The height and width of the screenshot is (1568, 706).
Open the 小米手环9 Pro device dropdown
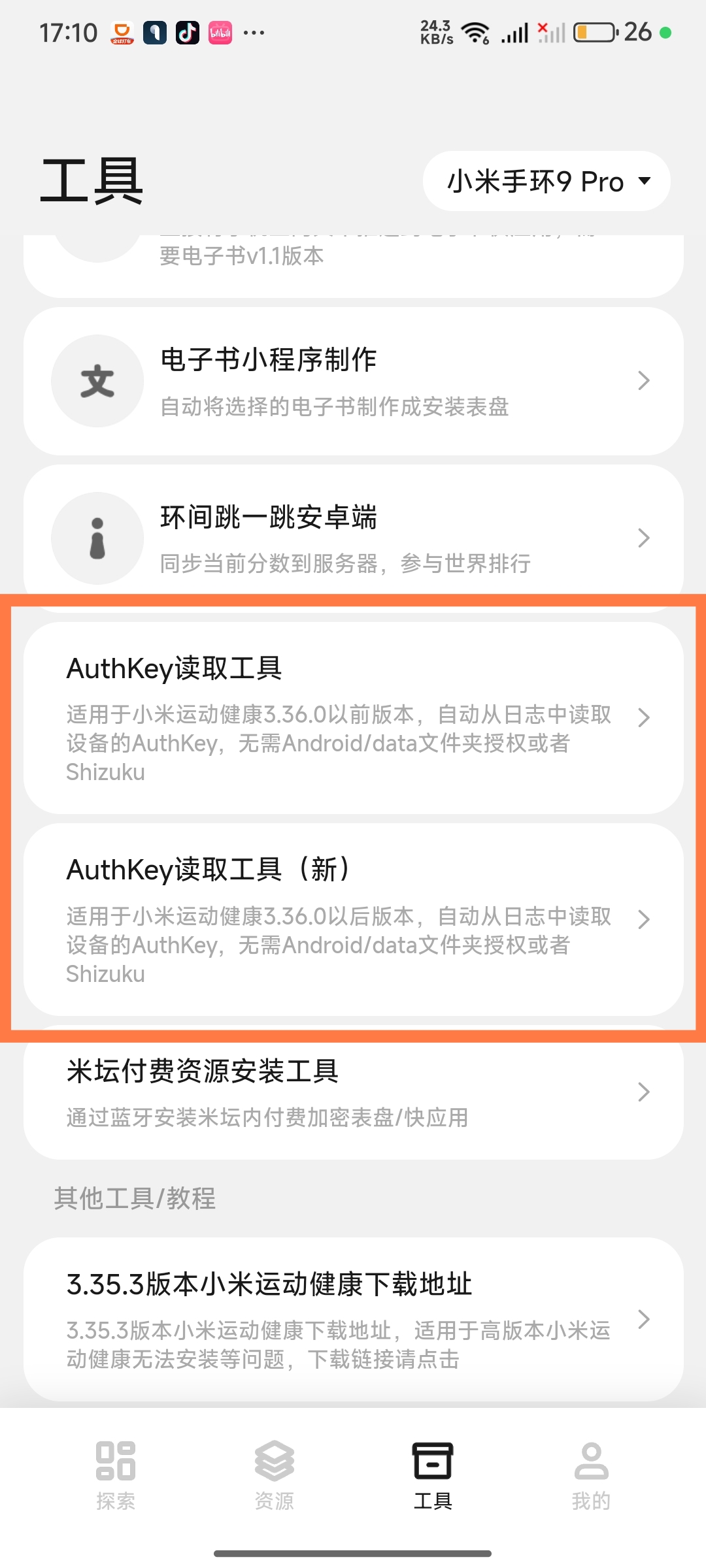click(546, 182)
